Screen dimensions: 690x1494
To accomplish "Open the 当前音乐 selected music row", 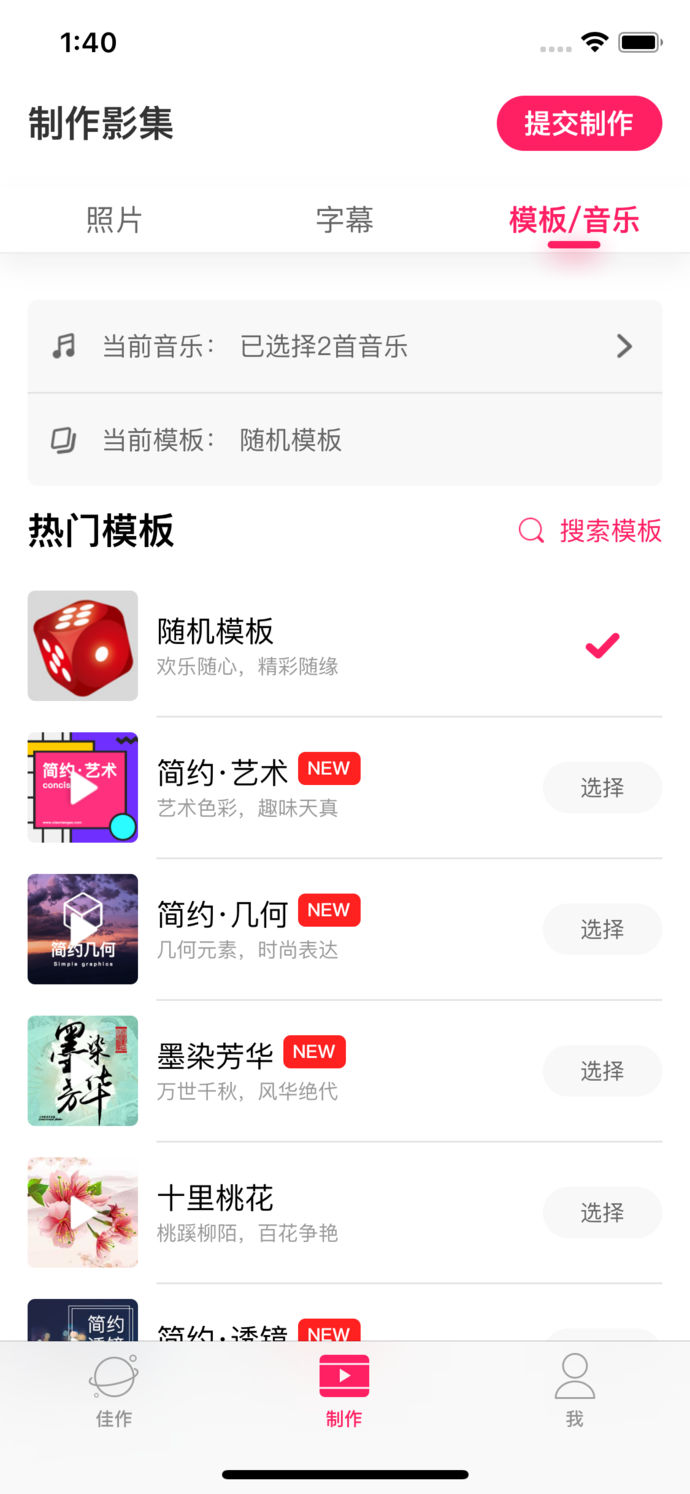I will point(344,346).
